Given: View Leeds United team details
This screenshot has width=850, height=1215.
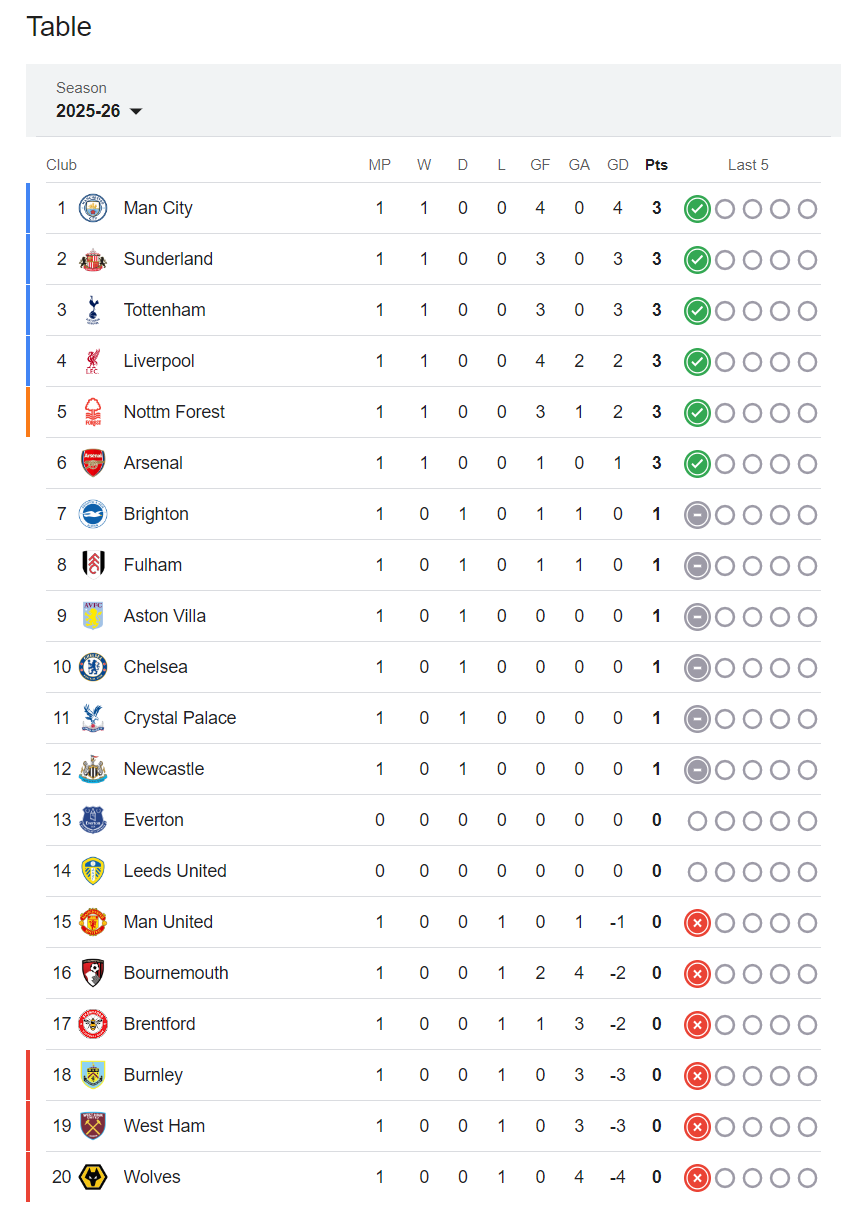Looking at the screenshot, I should (175, 871).
